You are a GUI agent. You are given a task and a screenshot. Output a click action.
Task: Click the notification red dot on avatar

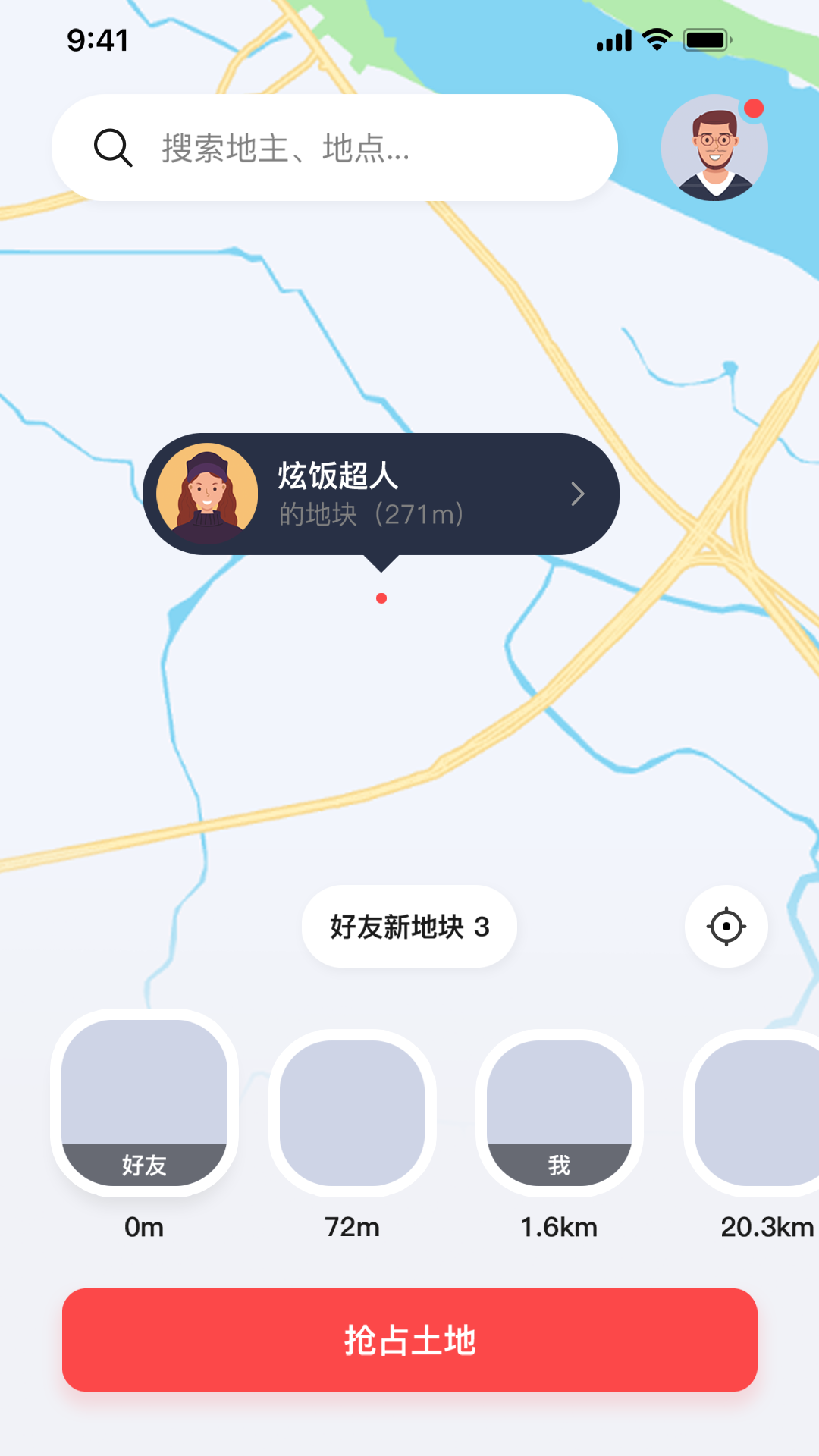pos(752,108)
